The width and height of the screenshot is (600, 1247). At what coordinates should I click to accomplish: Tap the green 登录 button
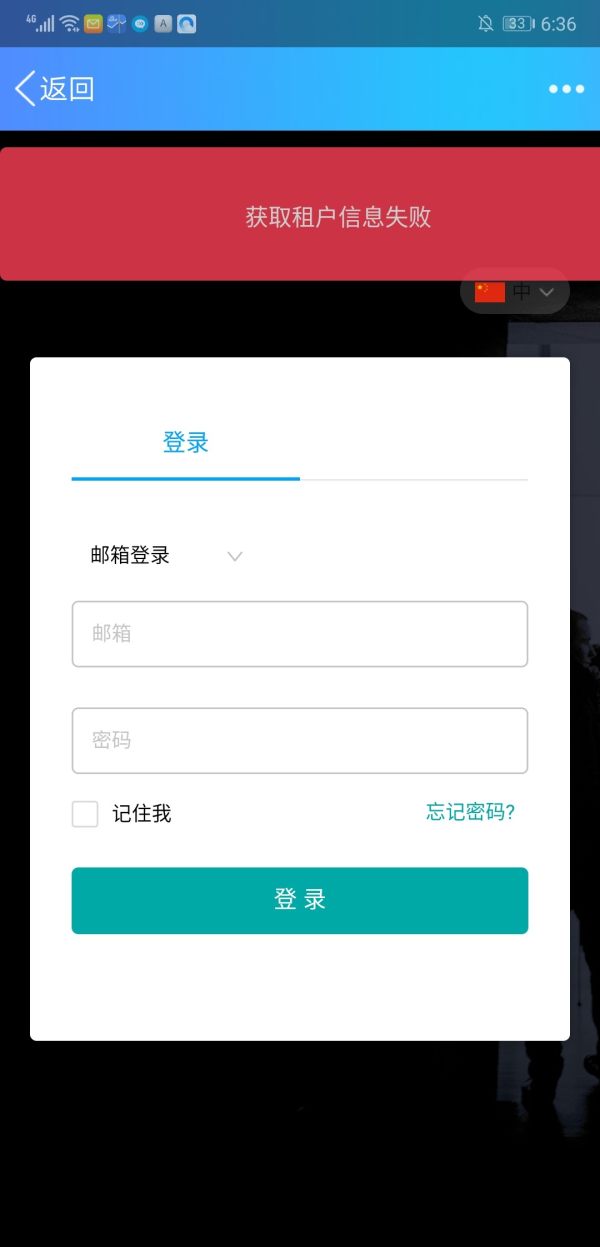pyautogui.click(x=300, y=900)
